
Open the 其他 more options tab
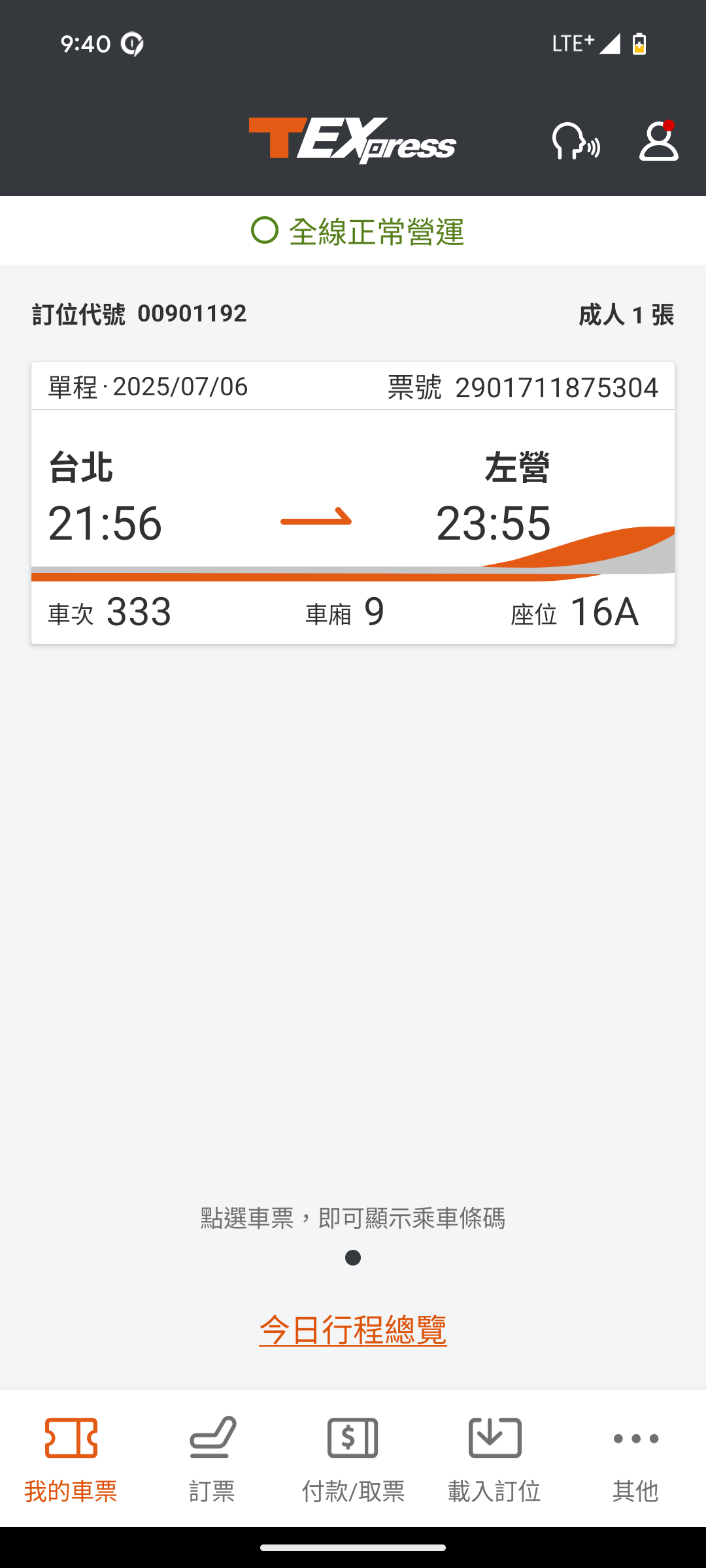(x=635, y=1458)
